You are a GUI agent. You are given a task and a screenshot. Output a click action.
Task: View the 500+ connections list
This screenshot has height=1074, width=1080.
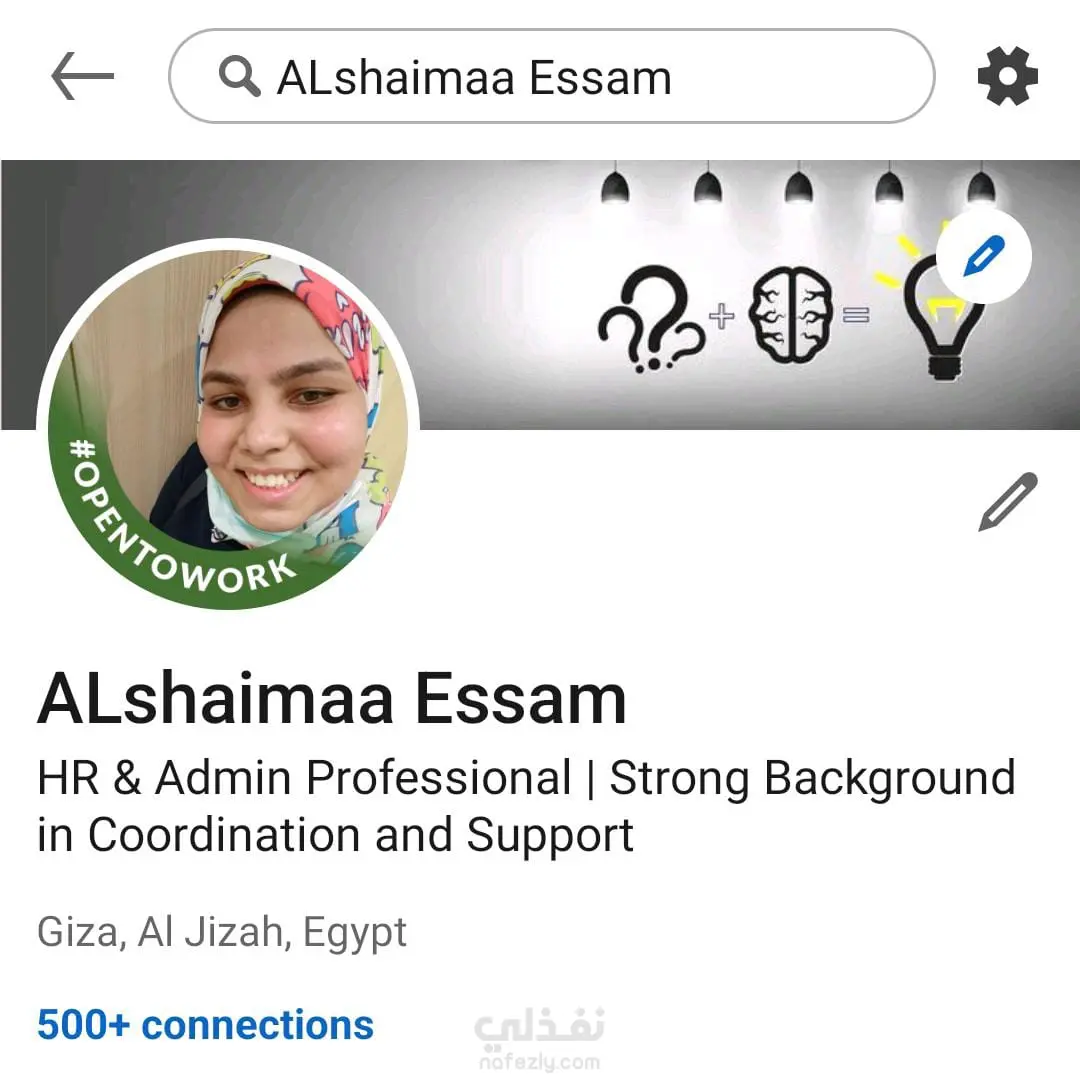(205, 1025)
